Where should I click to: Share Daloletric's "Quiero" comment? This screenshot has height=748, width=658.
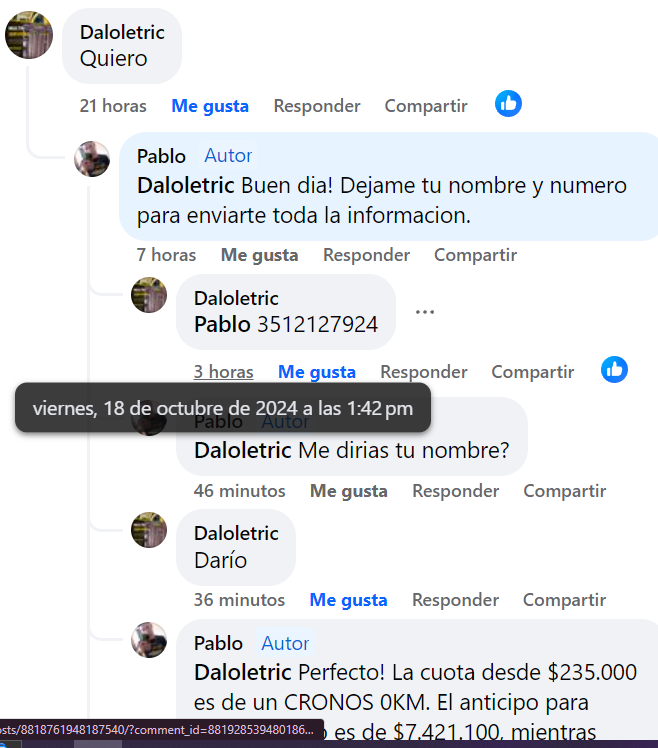click(426, 106)
